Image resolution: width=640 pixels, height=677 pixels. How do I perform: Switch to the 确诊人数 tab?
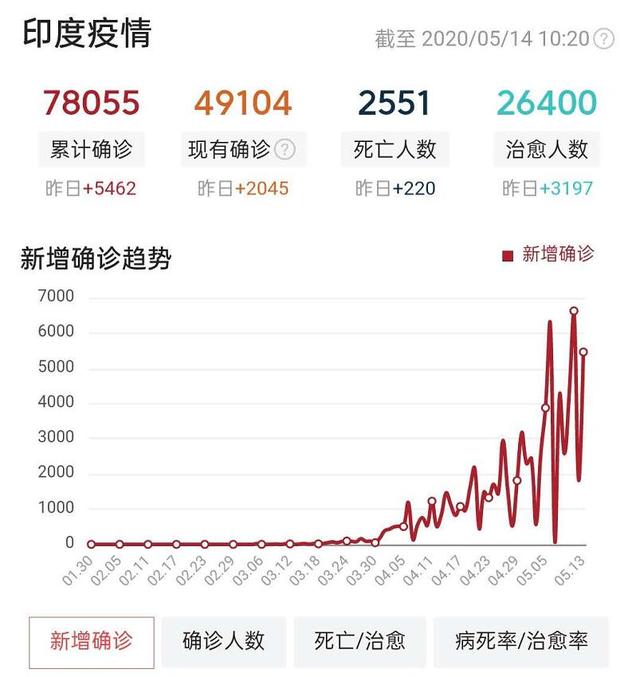(224, 641)
